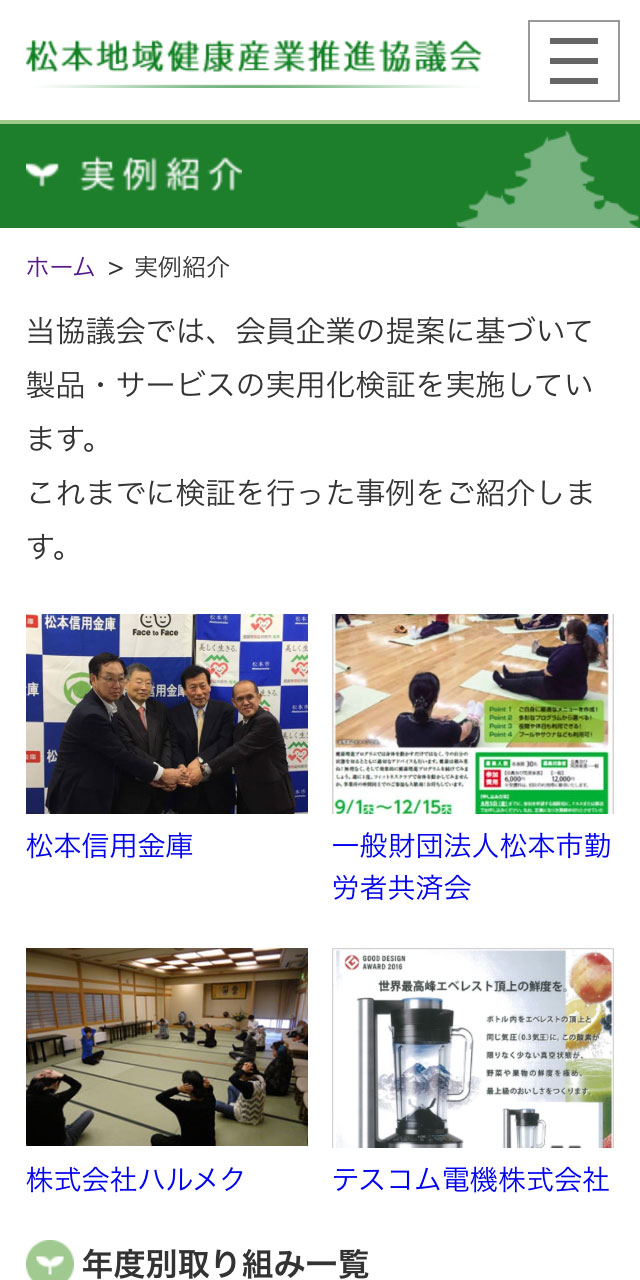640x1280 pixels.
Task: Visit the テスコム電機株式会社 link
Action: 471,1179
